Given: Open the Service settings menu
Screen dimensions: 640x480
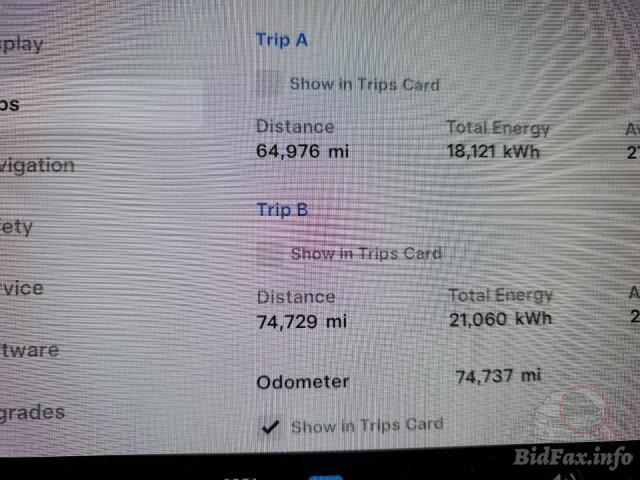Looking at the screenshot, I should pyautogui.click(x=22, y=289).
